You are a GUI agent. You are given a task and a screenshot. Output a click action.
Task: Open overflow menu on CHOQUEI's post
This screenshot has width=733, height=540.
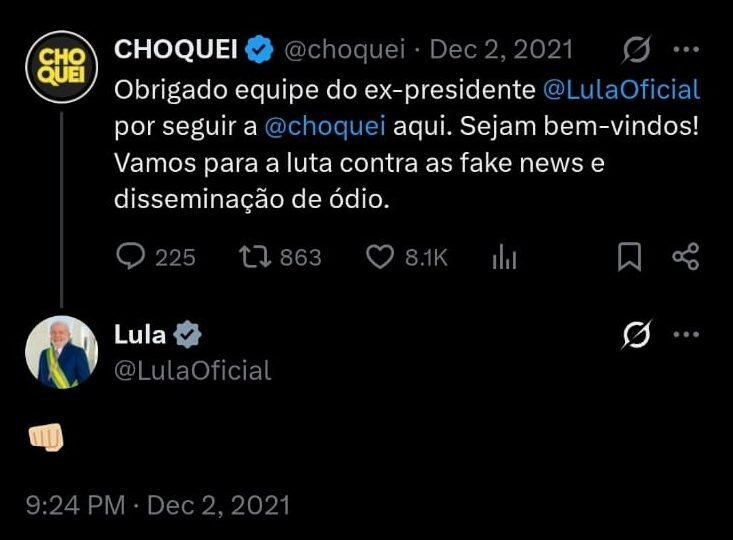coord(686,48)
